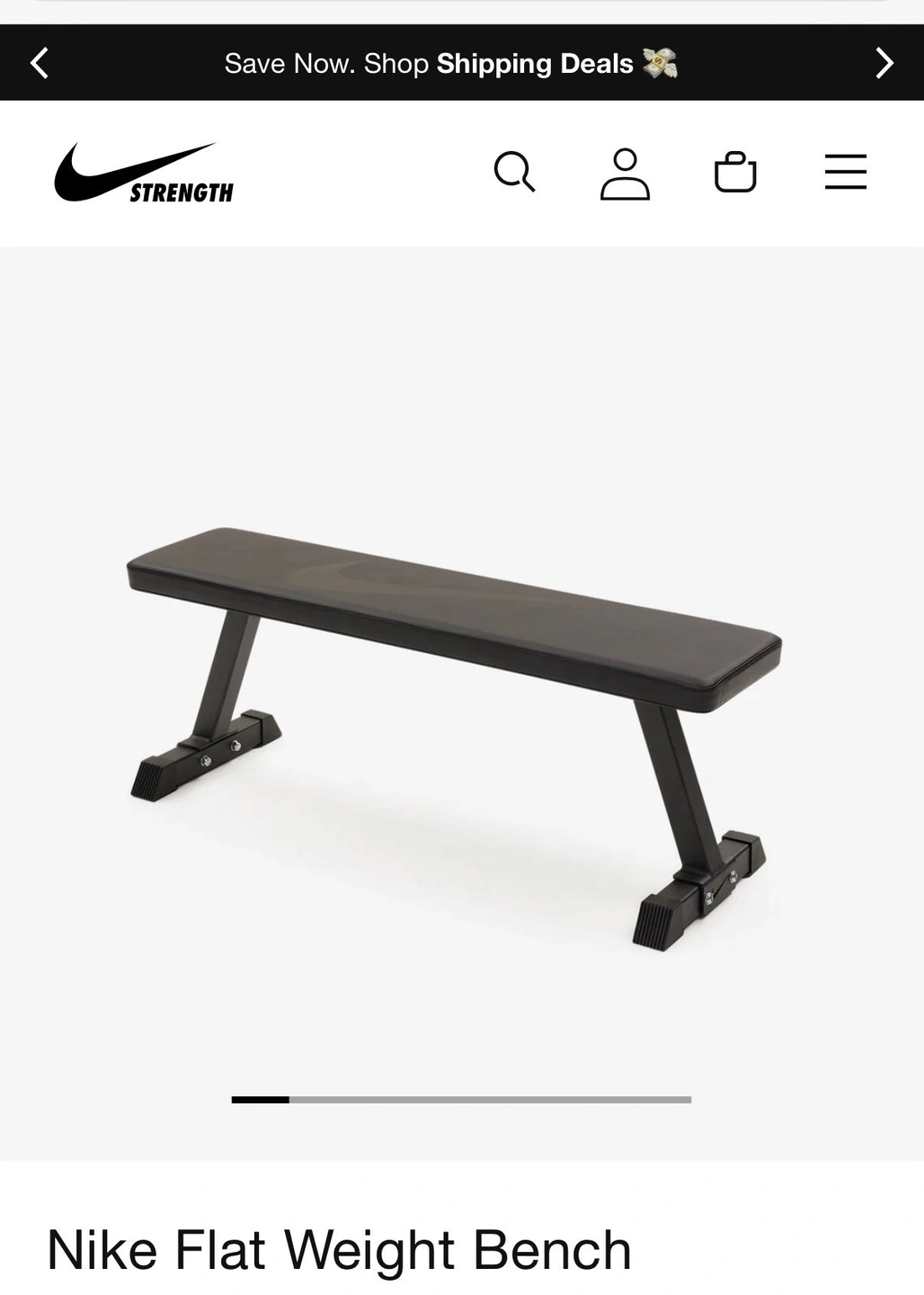
Task: Show next promo banner message
Action: pyautogui.click(x=884, y=63)
